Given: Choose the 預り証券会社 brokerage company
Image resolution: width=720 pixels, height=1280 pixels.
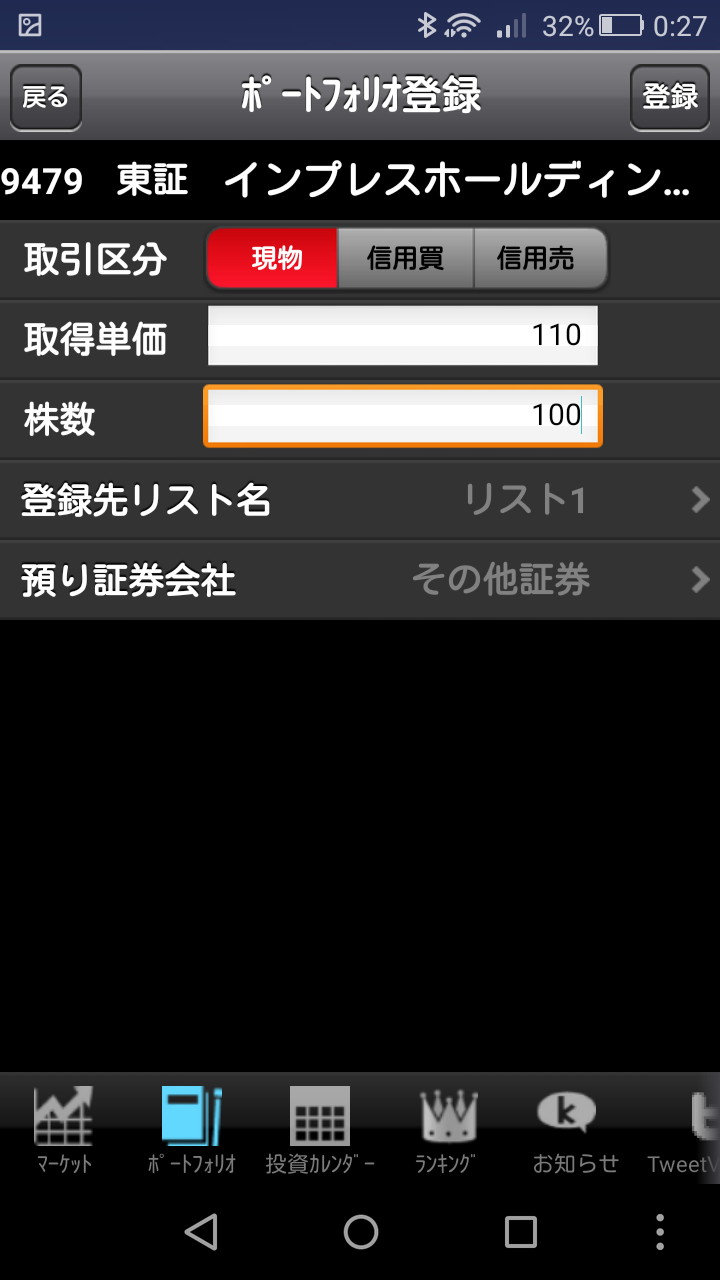Looking at the screenshot, I should click(x=360, y=579).
